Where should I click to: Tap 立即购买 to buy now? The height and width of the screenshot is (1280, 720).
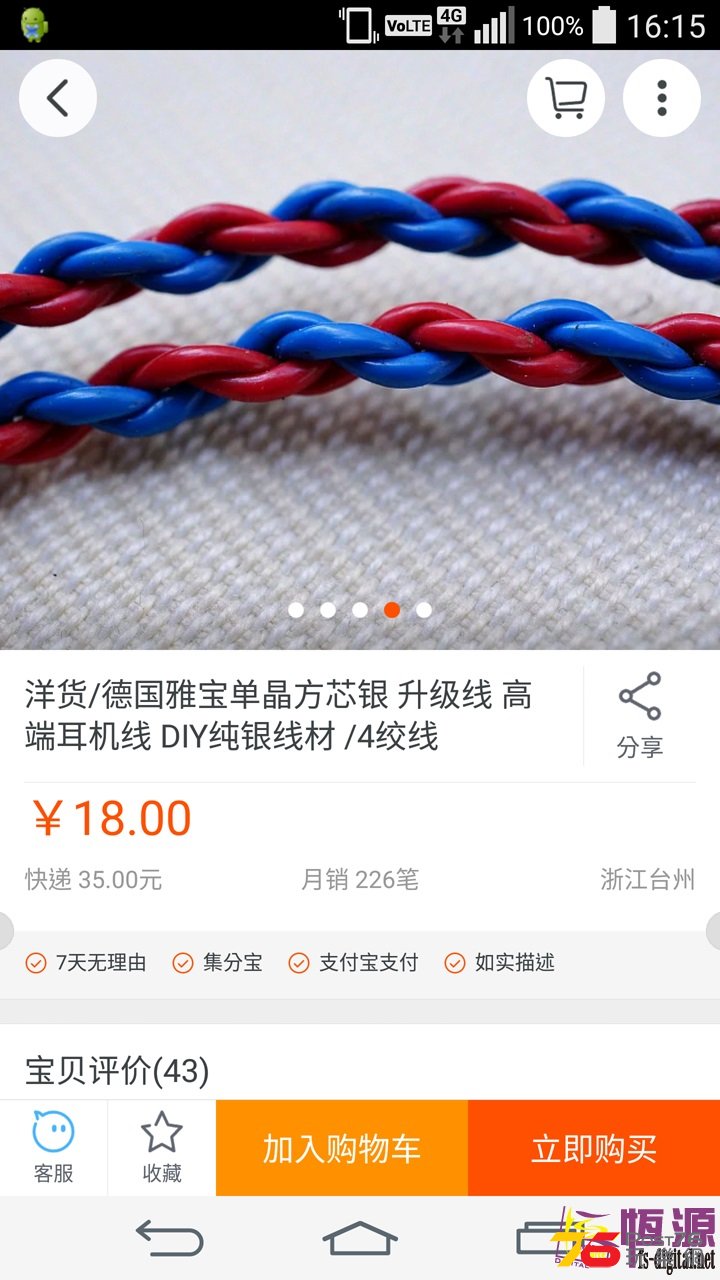tap(593, 1147)
